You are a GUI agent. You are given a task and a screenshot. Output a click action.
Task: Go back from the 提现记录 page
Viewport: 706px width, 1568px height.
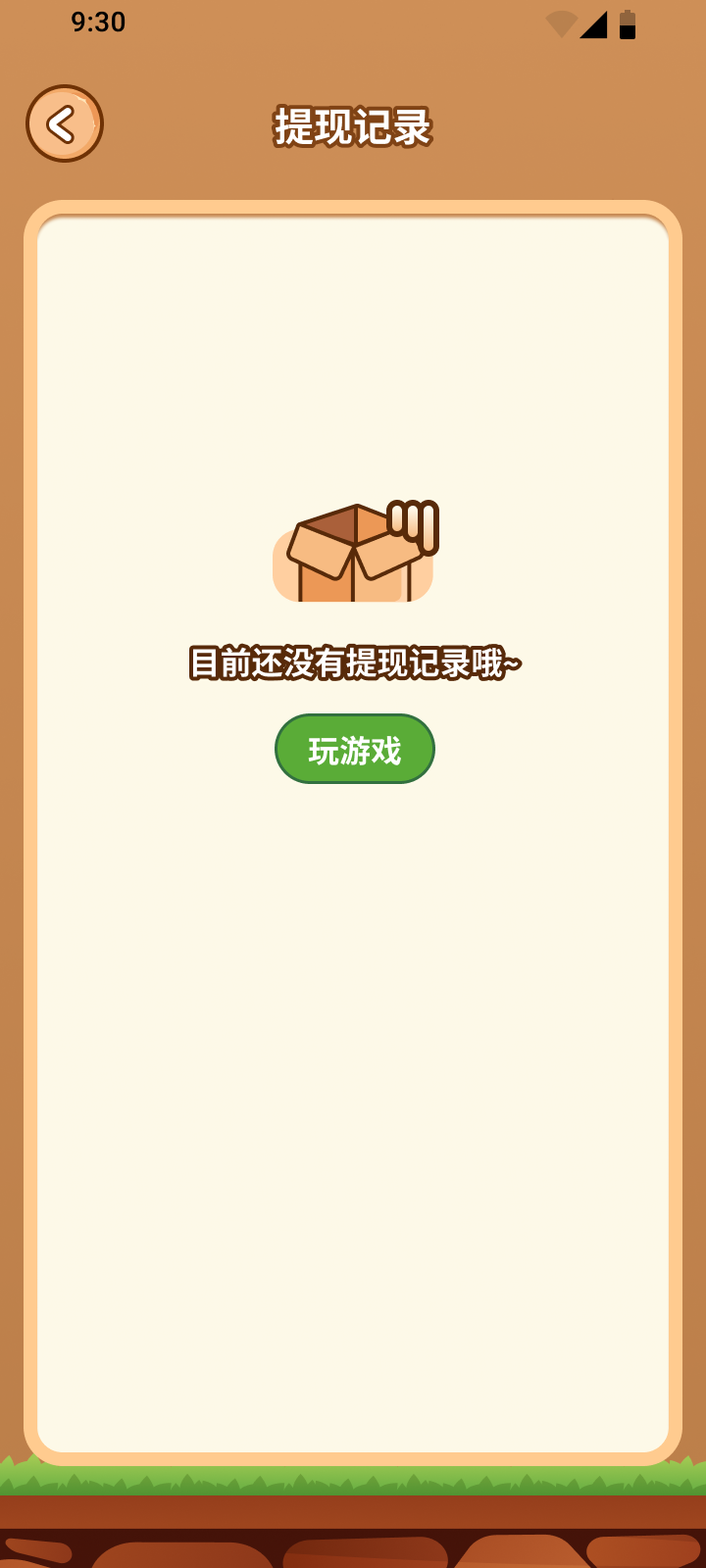point(65,123)
